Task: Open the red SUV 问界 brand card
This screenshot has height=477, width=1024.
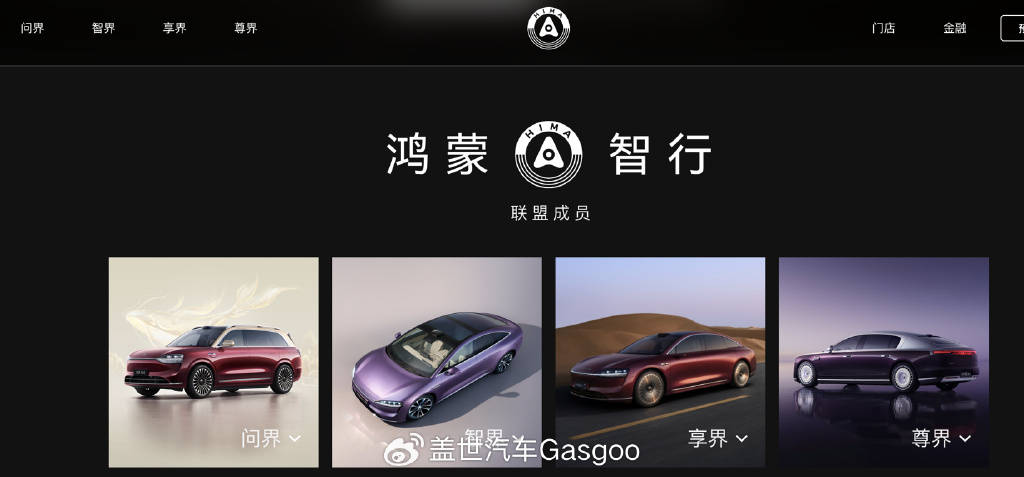Action: pos(213,362)
